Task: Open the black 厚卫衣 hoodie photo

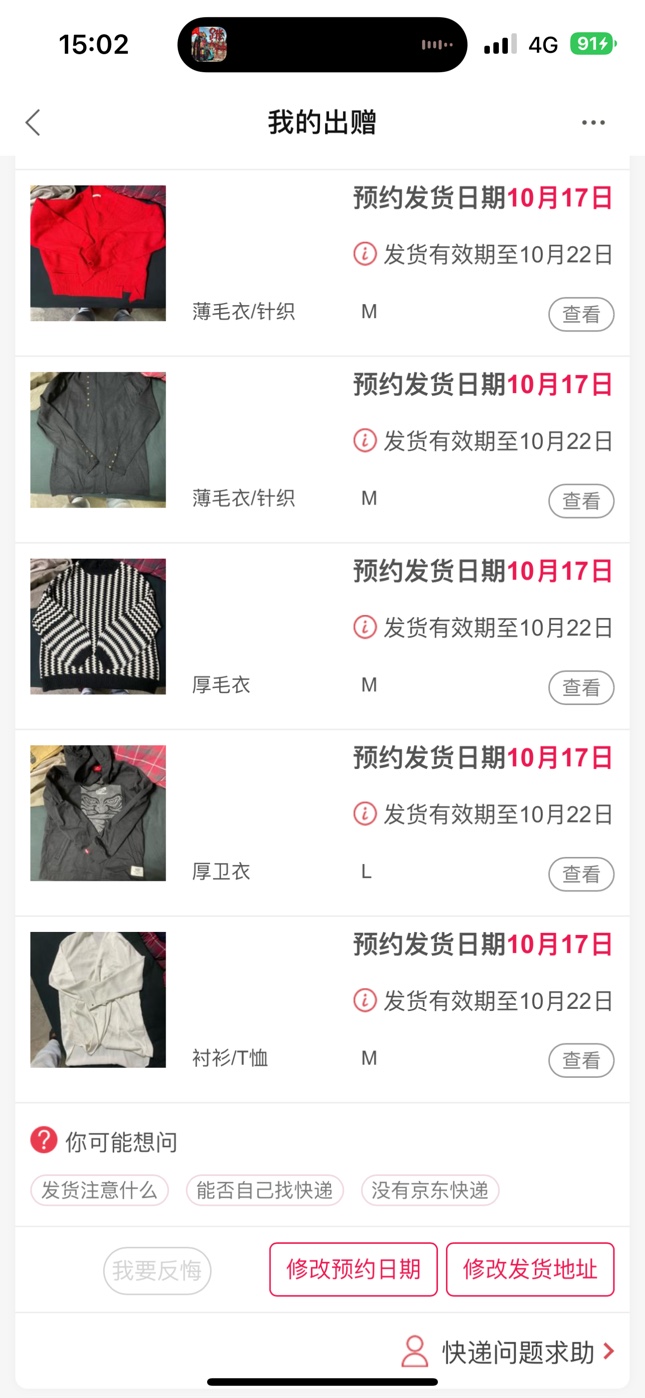Action: point(98,813)
